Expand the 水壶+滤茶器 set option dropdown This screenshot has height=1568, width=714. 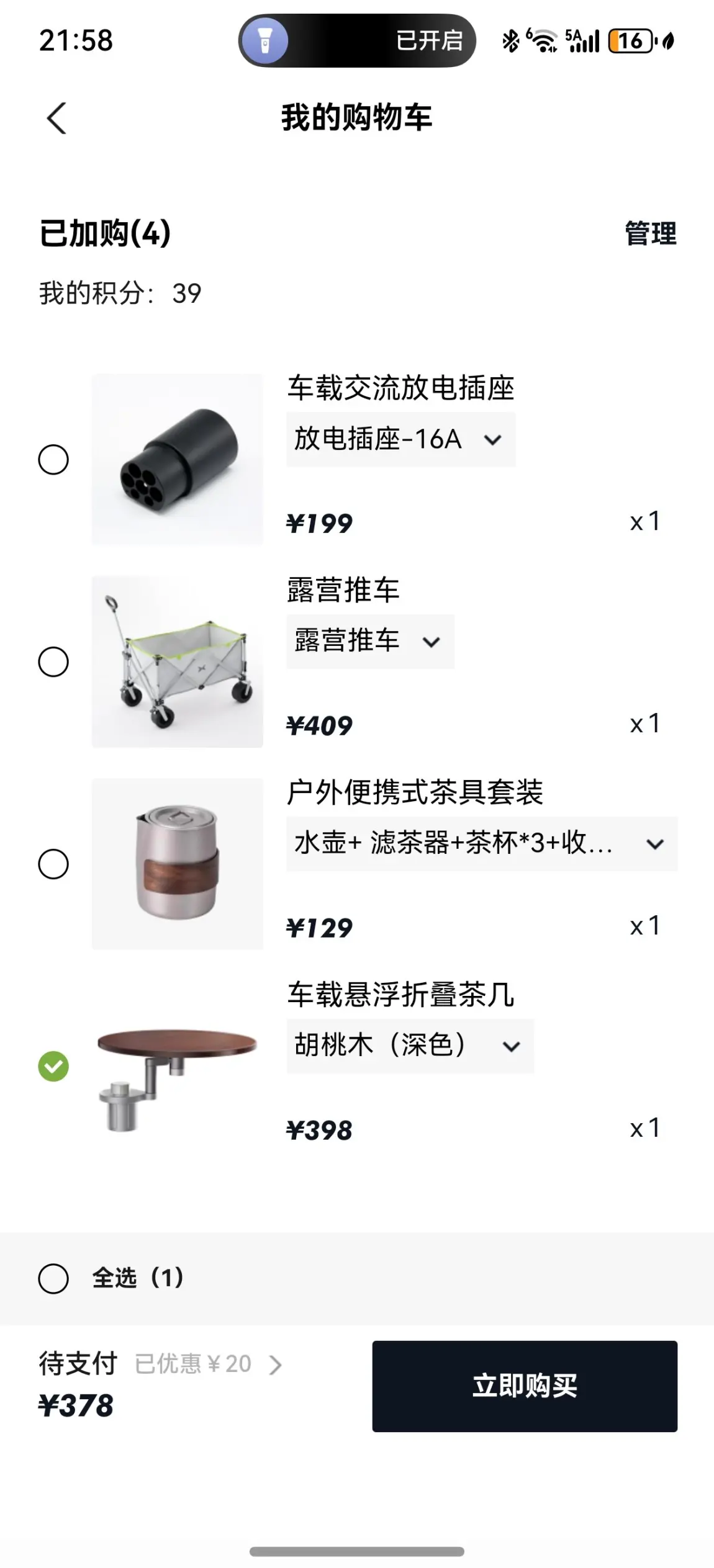[x=481, y=844]
